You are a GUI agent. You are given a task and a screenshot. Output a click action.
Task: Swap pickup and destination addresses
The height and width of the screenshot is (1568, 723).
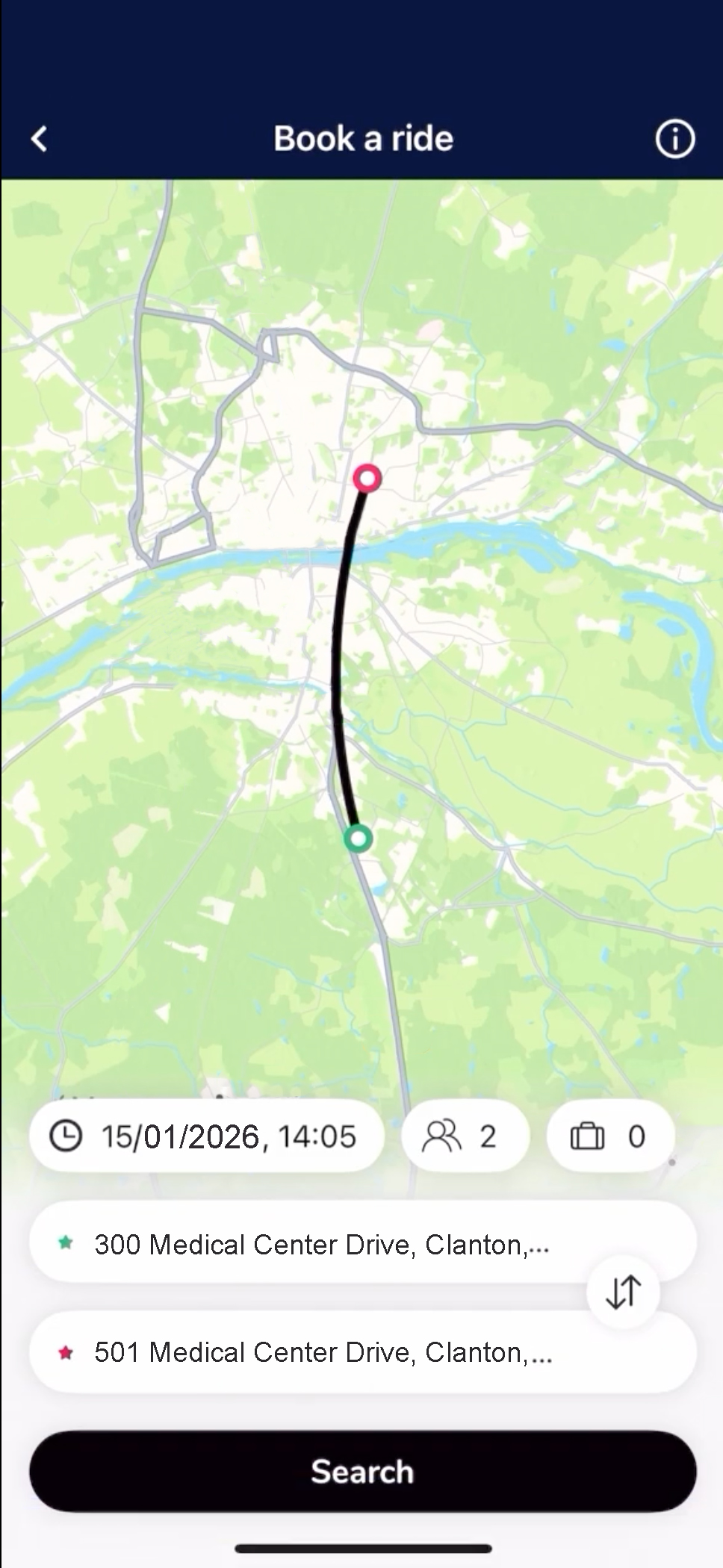[x=623, y=1292]
